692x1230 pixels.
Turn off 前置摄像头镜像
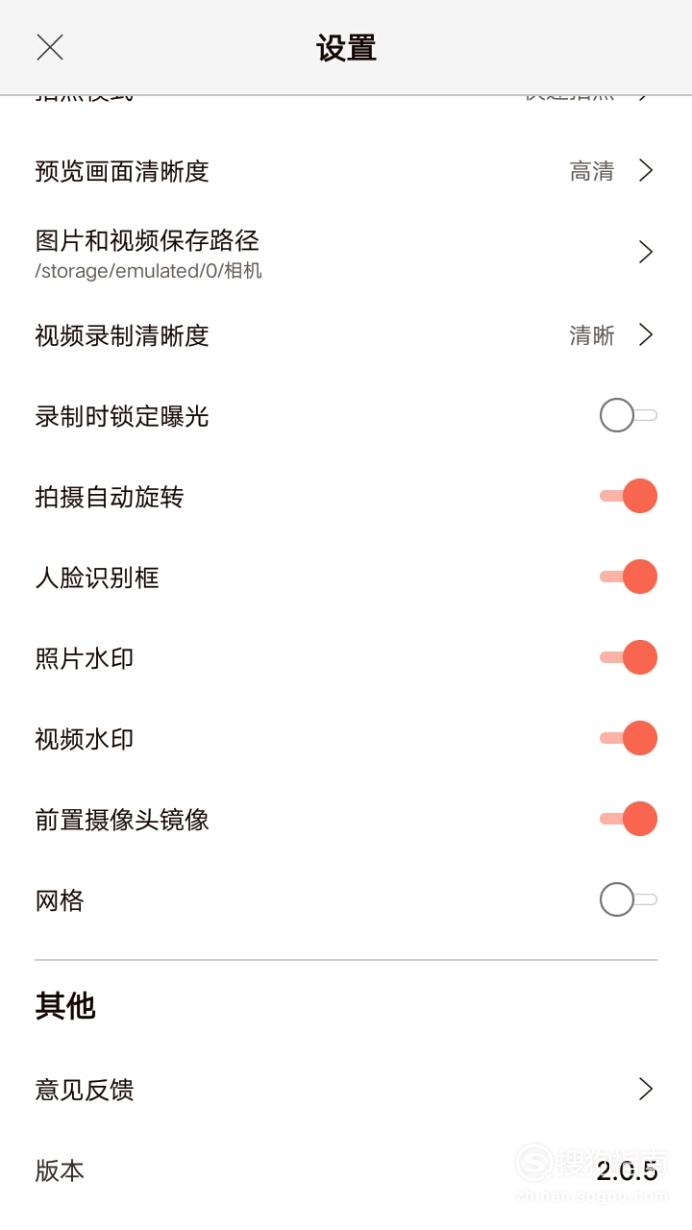pyautogui.click(x=628, y=819)
